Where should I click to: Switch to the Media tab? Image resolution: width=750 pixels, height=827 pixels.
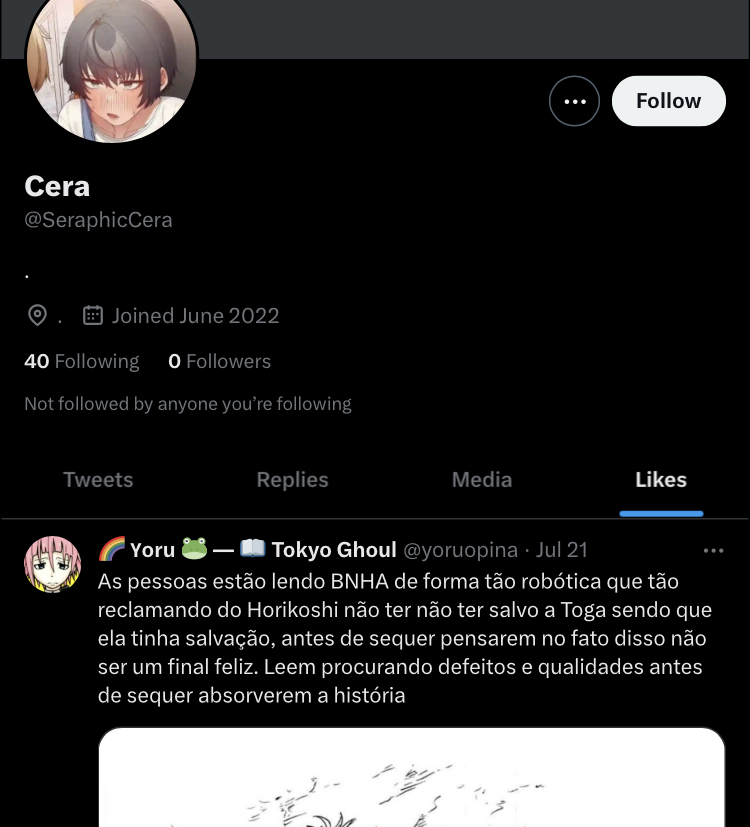[x=481, y=480]
